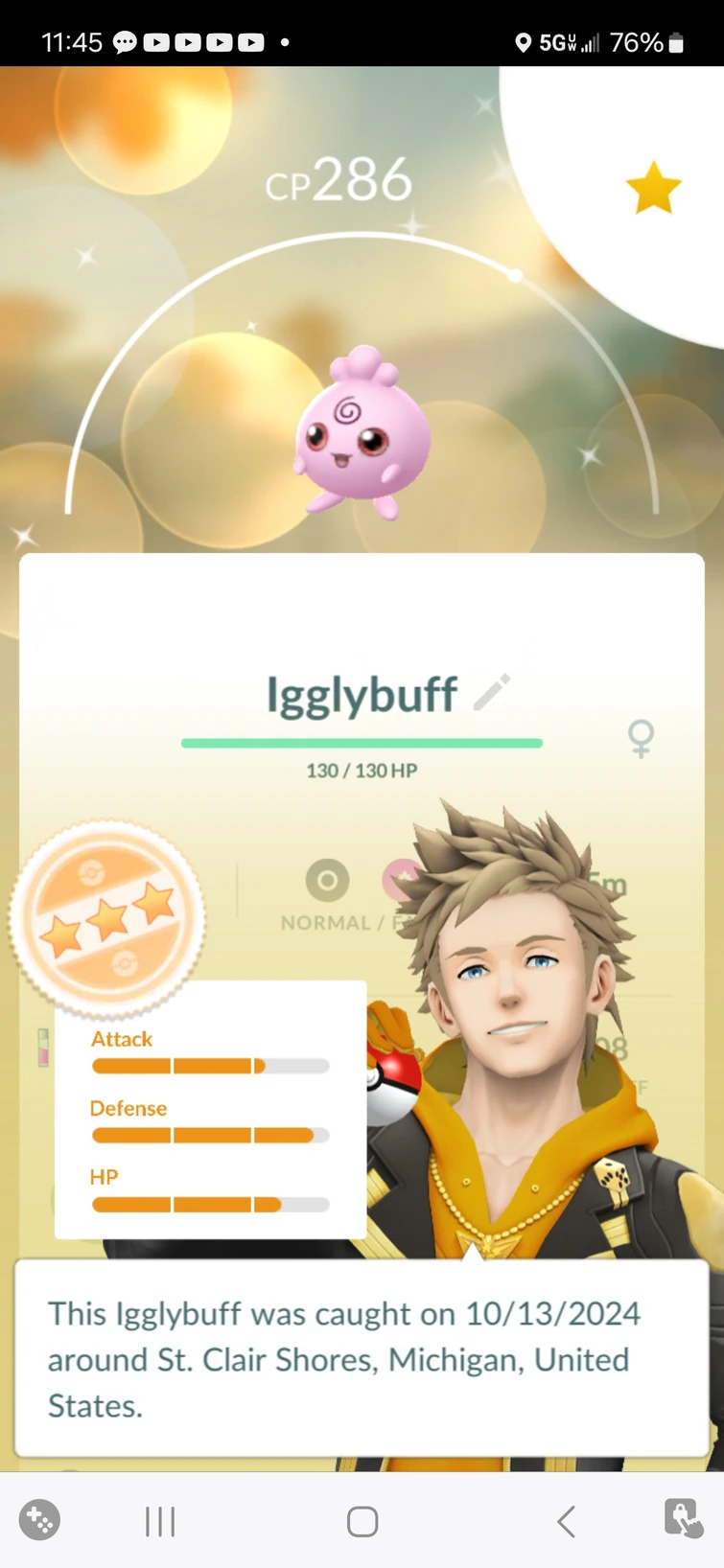724x1568 pixels.
Task: Select the Normal type icon
Action: [329, 878]
